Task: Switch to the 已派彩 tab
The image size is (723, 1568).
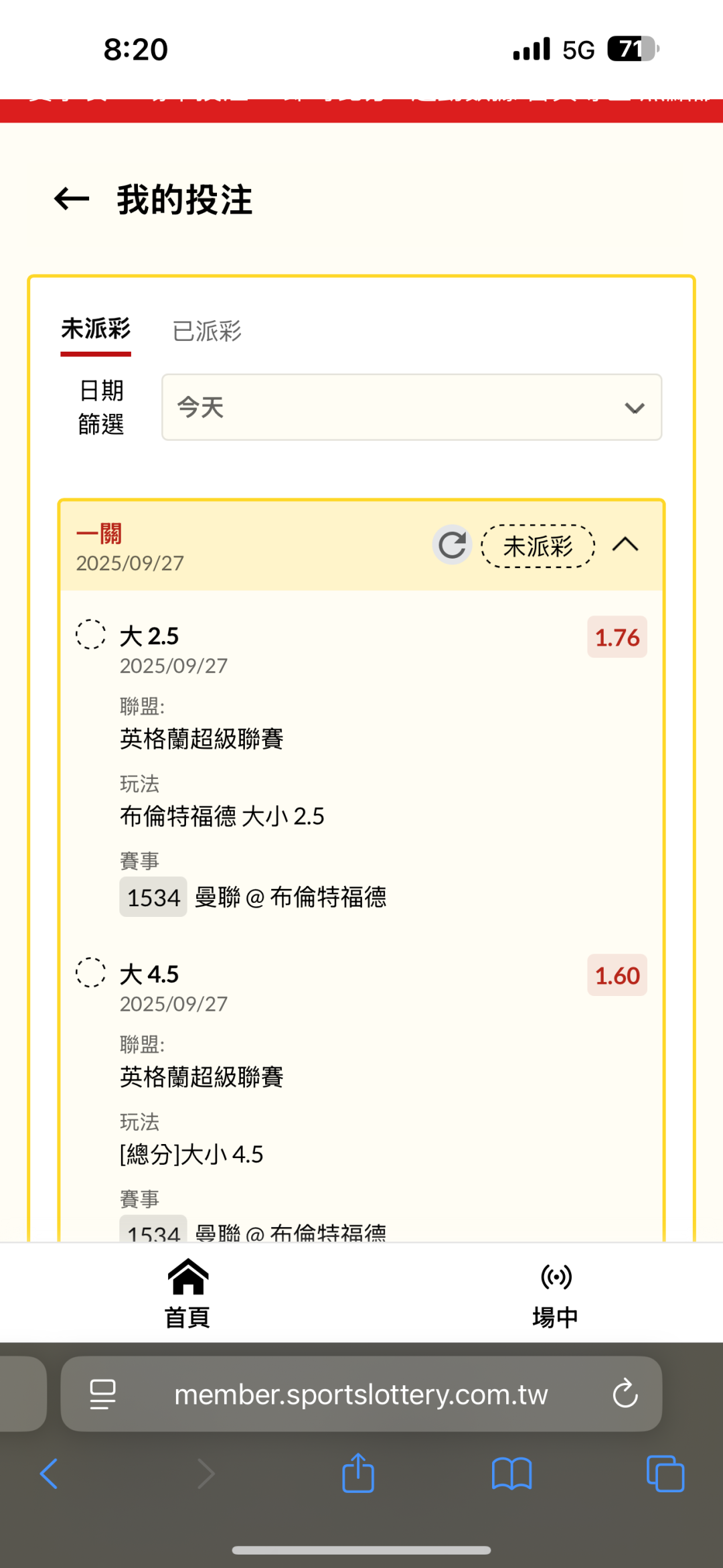Action: (x=207, y=331)
